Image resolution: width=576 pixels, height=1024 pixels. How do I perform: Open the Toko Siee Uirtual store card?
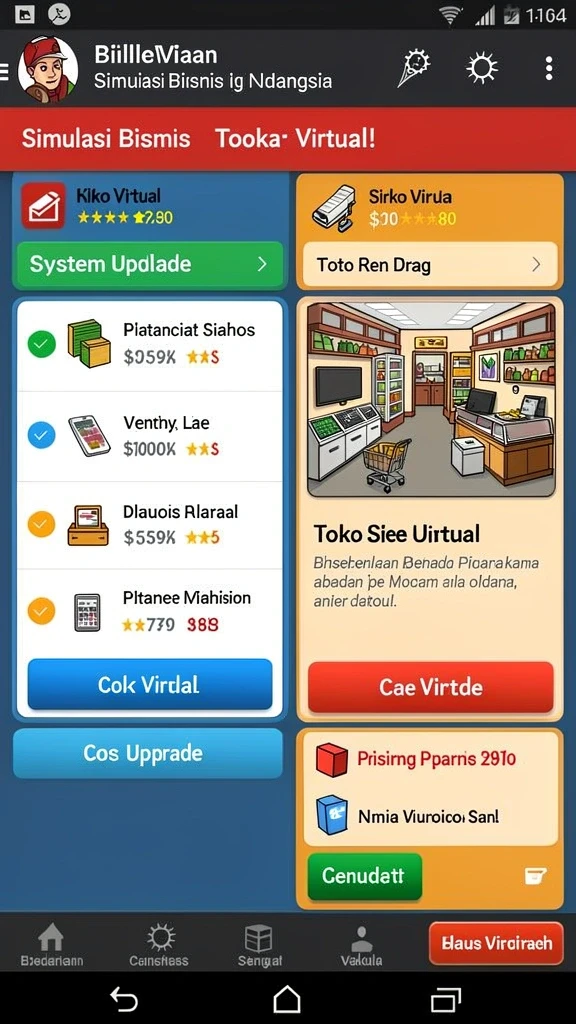click(430, 509)
